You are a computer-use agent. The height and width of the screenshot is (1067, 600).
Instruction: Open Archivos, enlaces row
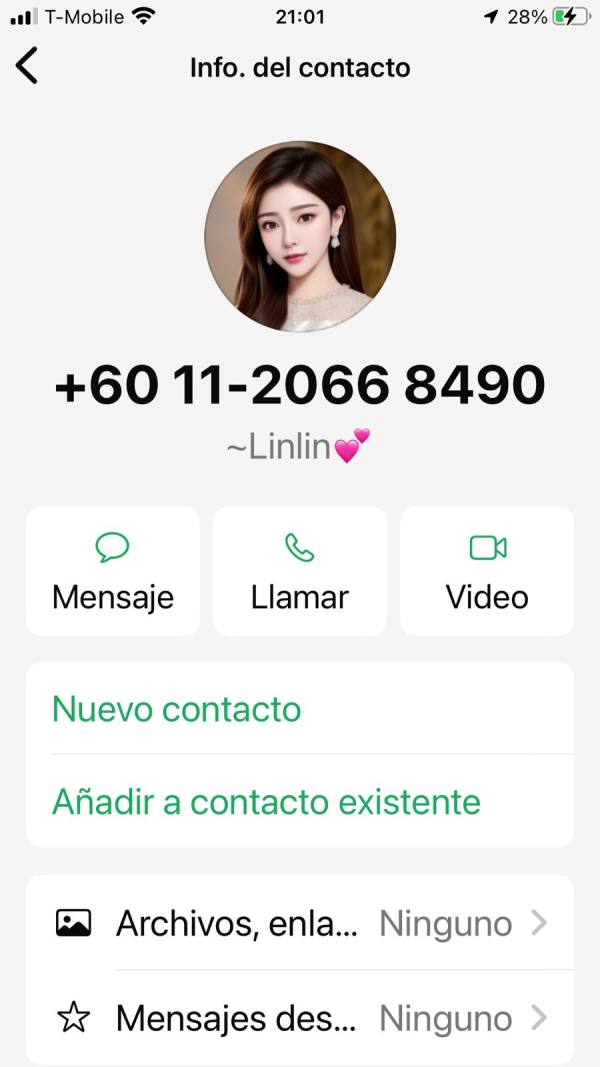pos(300,923)
